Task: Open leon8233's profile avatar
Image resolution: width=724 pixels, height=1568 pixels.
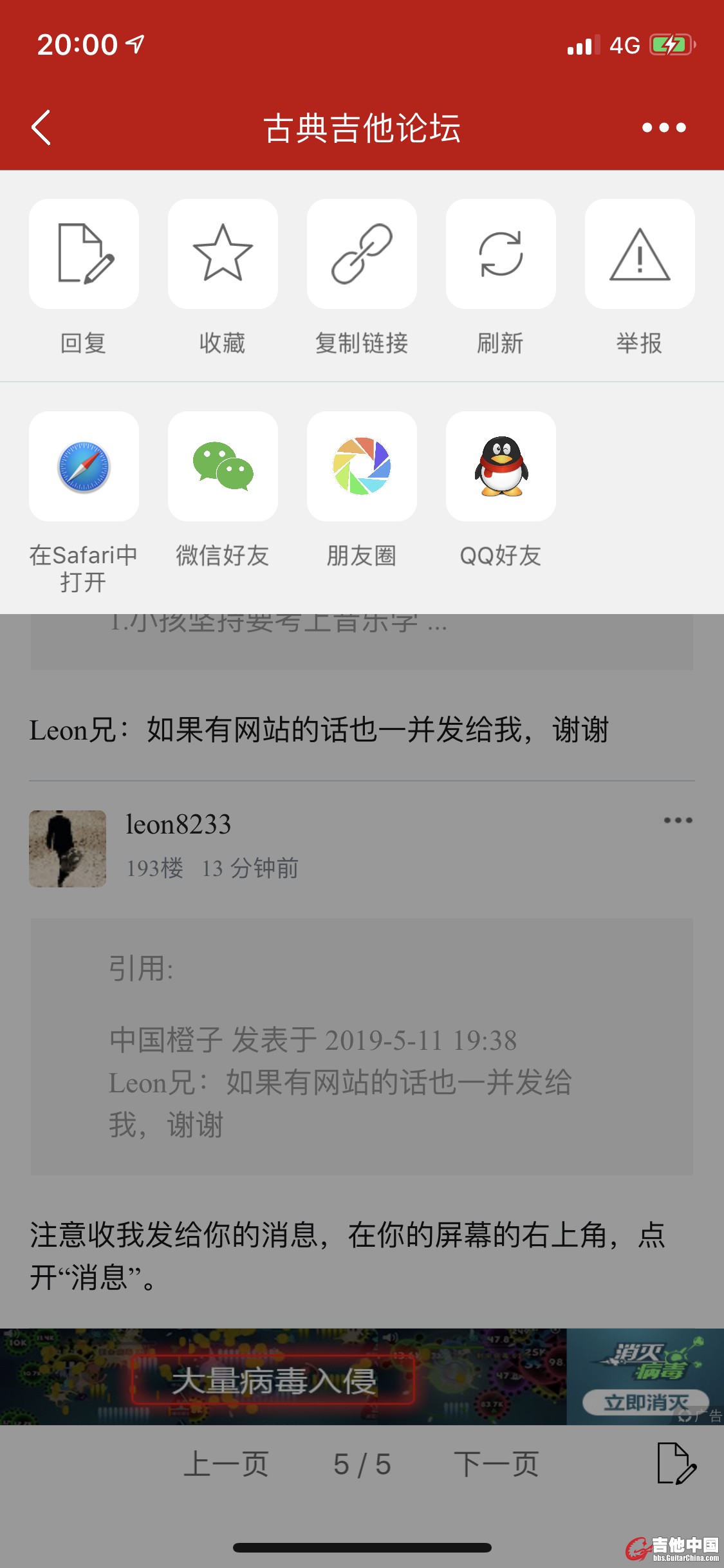Action: pyautogui.click(x=68, y=848)
